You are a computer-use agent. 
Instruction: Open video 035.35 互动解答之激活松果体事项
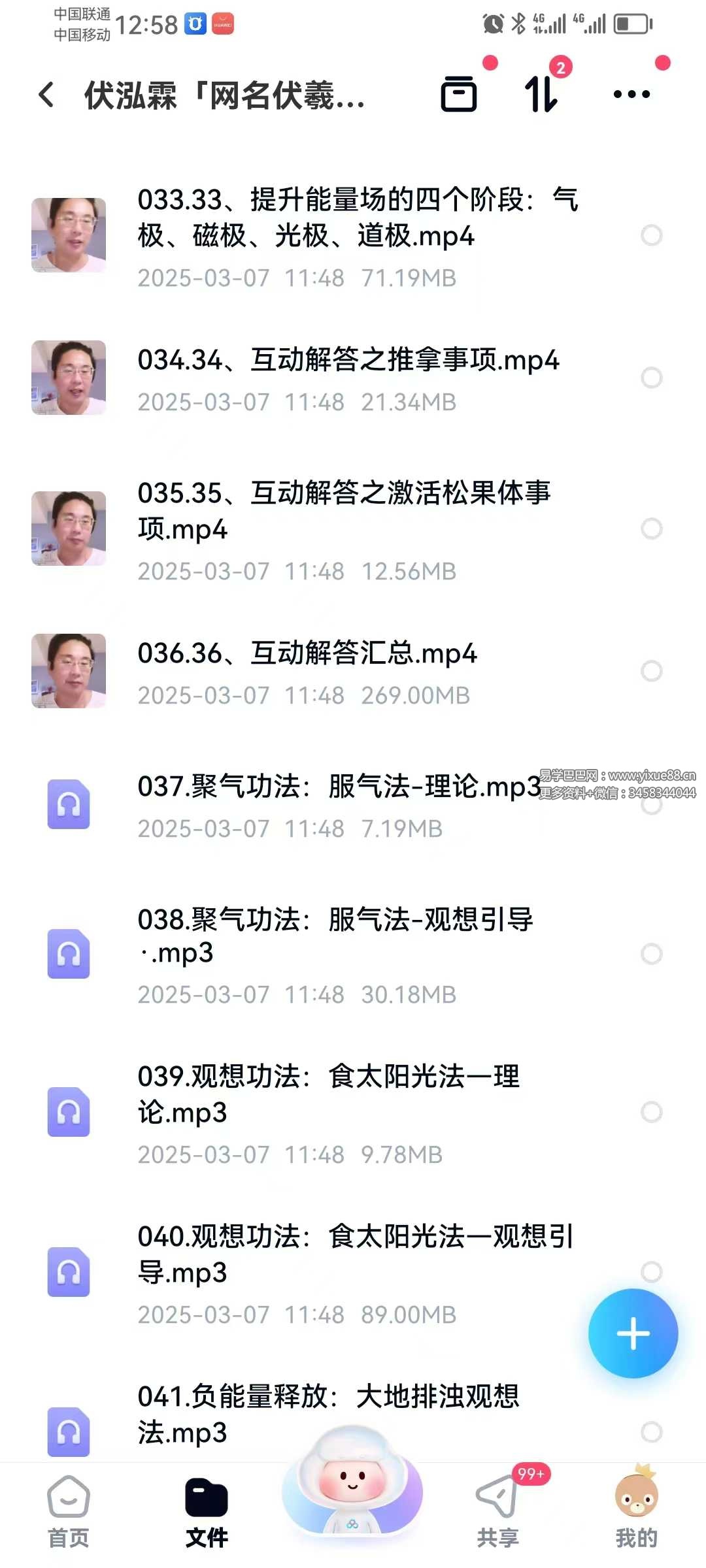click(x=343, y=510)
